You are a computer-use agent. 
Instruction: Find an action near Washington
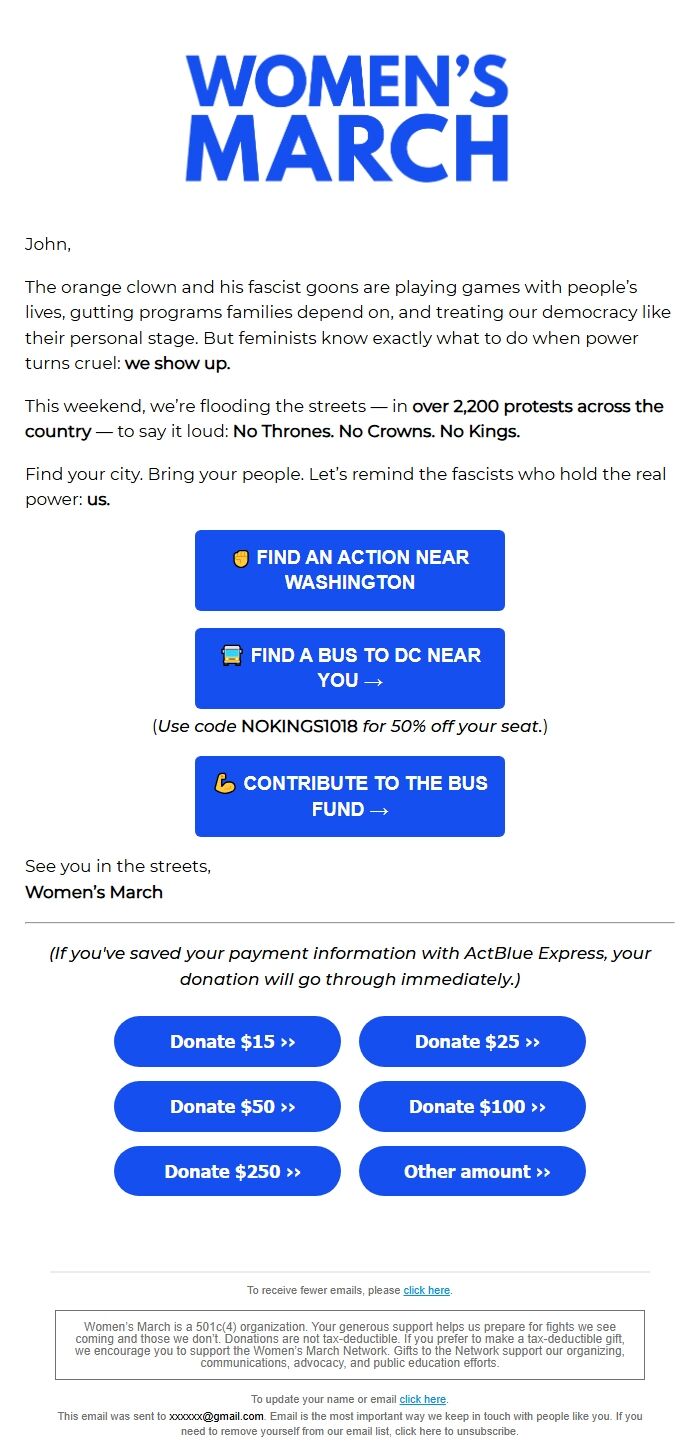pyautogui.click(x=349, y=570)
